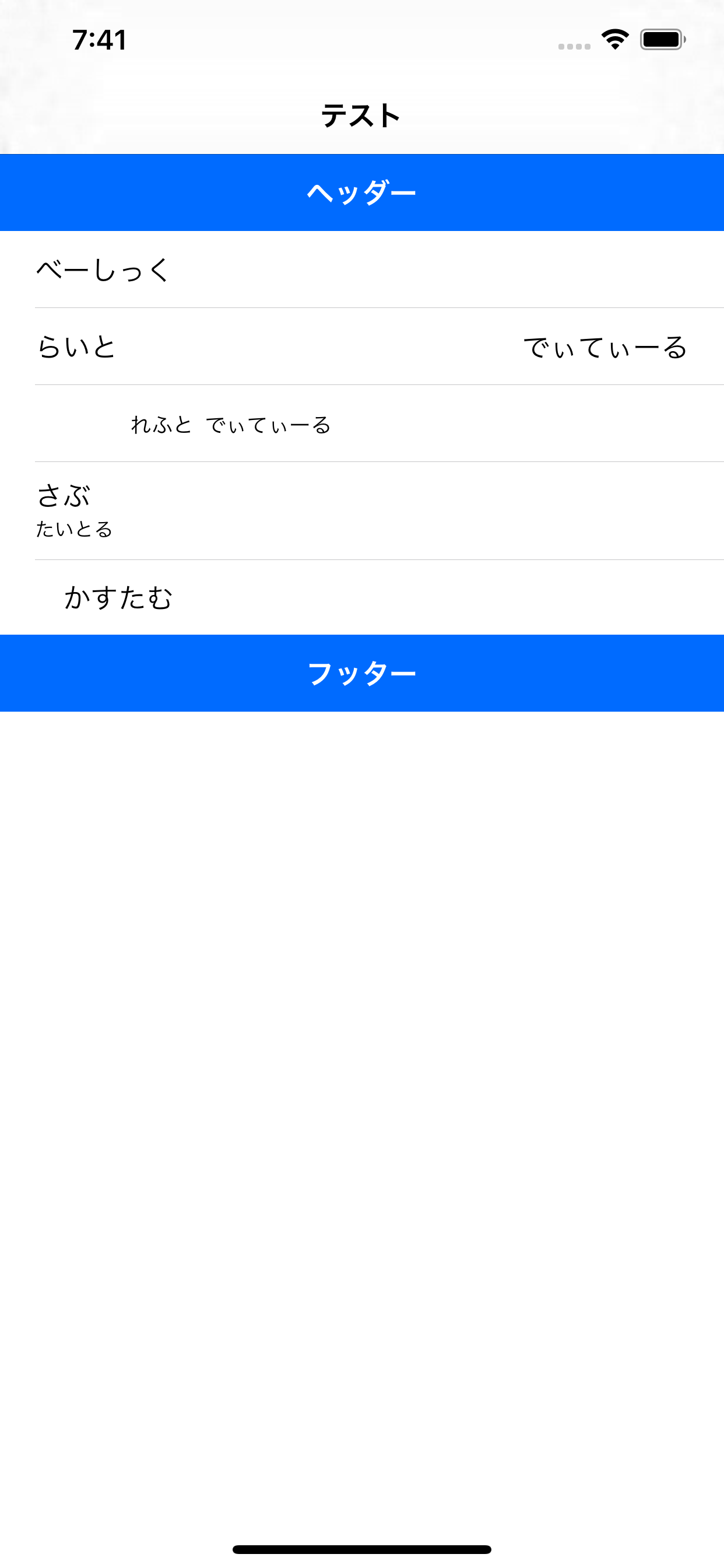Tap the さぶ title label
724x1568 pixels.
(x=64, y=496)
